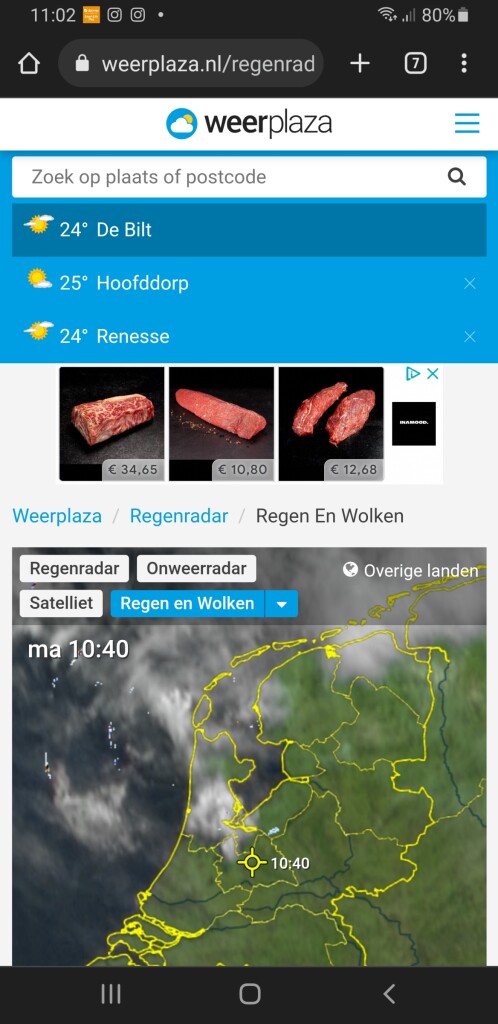The image size is (498, 1024).
Task: Switch to the Satelliet view
Action: 61,603
